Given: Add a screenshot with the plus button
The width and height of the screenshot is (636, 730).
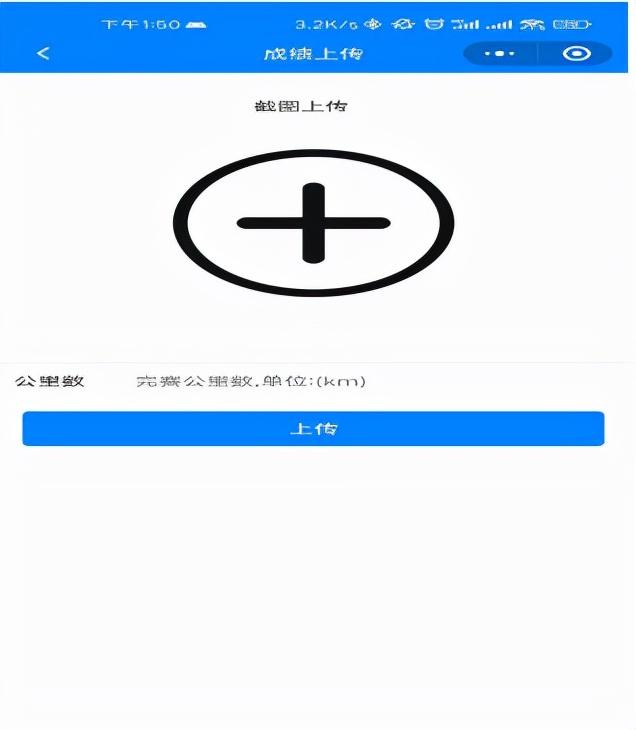Looking at the screenshot, I should click(313, 223).
